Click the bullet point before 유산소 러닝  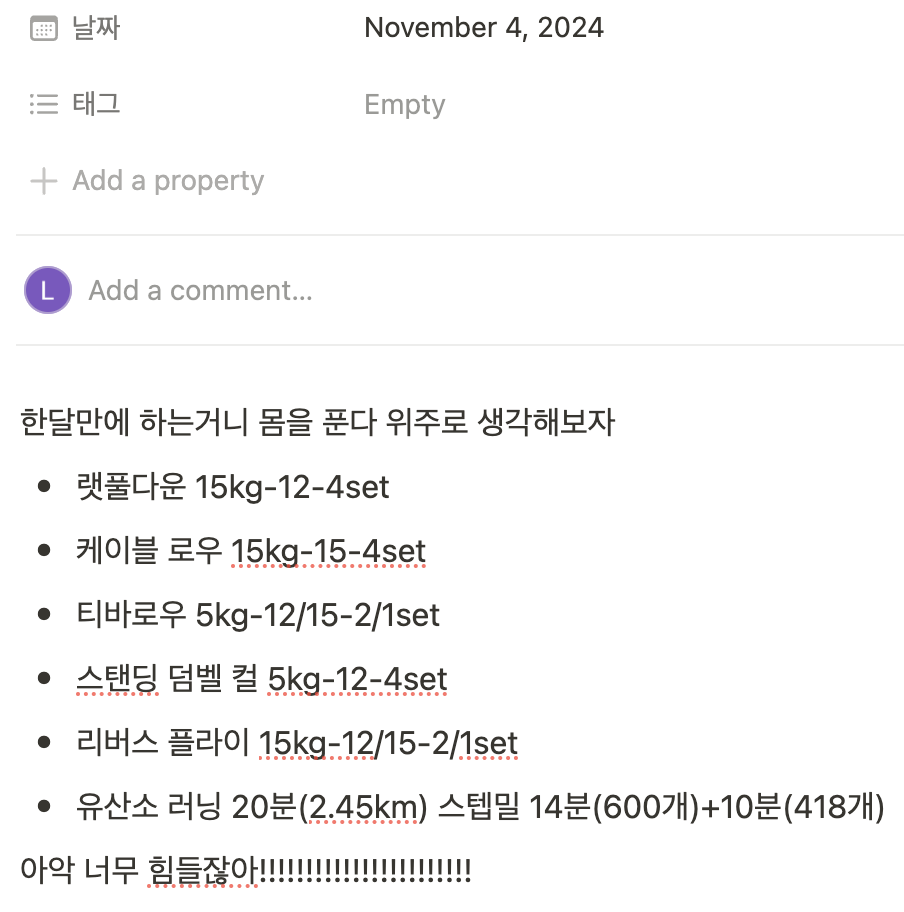pyautogui.click(x=44, y=807)
